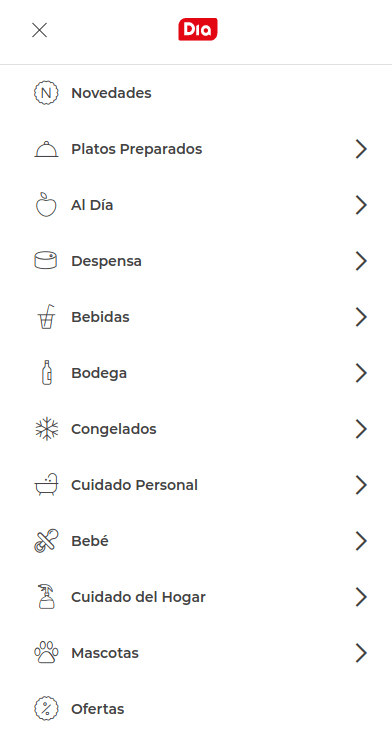
Task: Select the Bebidas category
Action: click(x=196, y=317)
